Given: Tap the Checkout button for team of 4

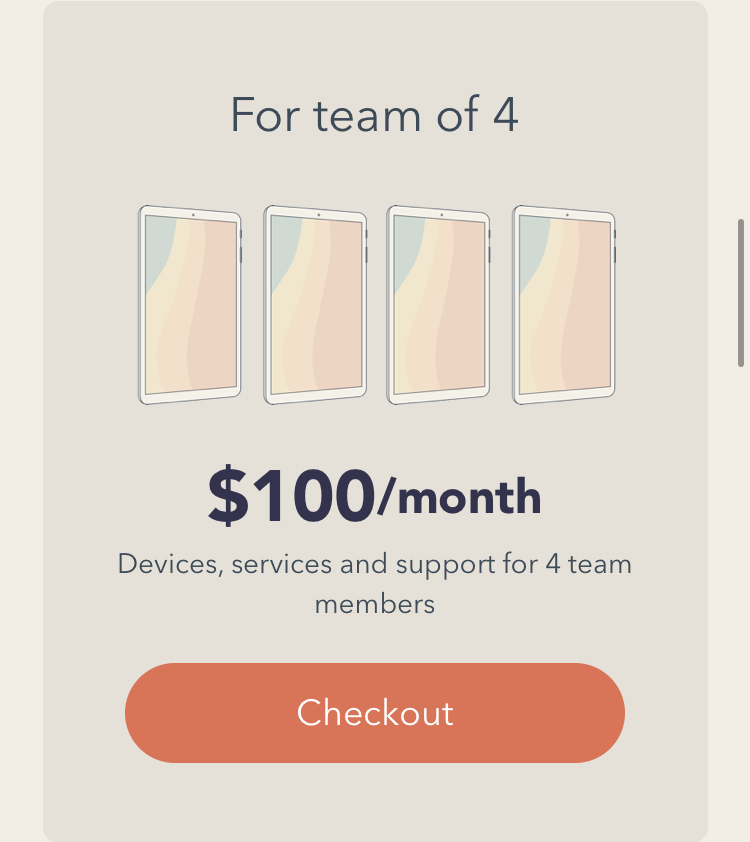Looking at the screenshot, I should pos(375,713).
